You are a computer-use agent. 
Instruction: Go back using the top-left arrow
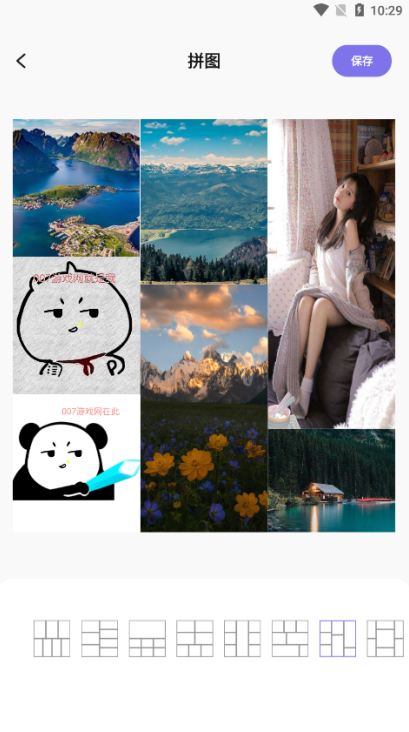click(x=21, y=61)
